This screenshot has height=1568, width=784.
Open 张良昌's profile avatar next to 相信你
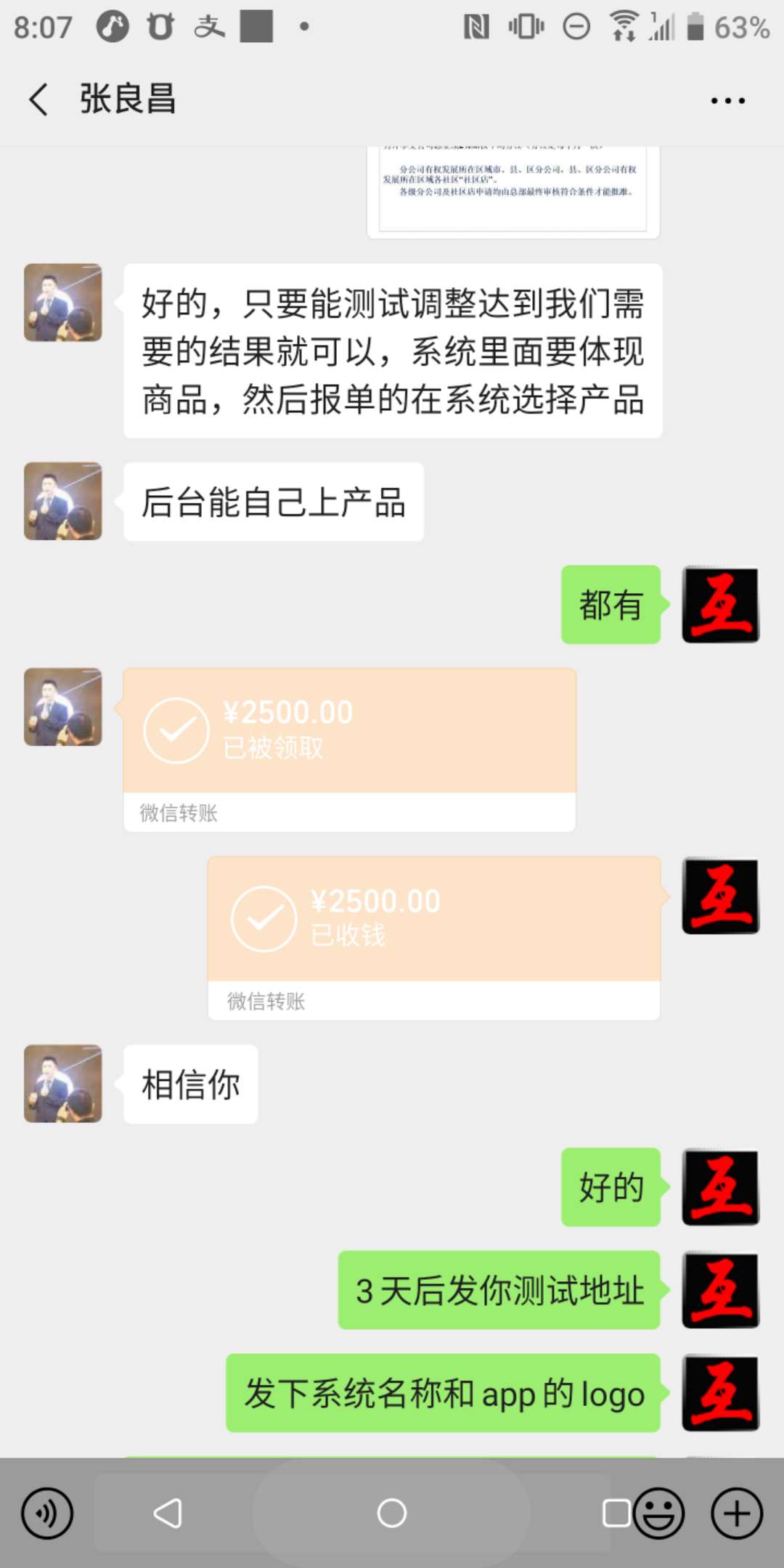pyautogui.click(x=62, y=1083)
